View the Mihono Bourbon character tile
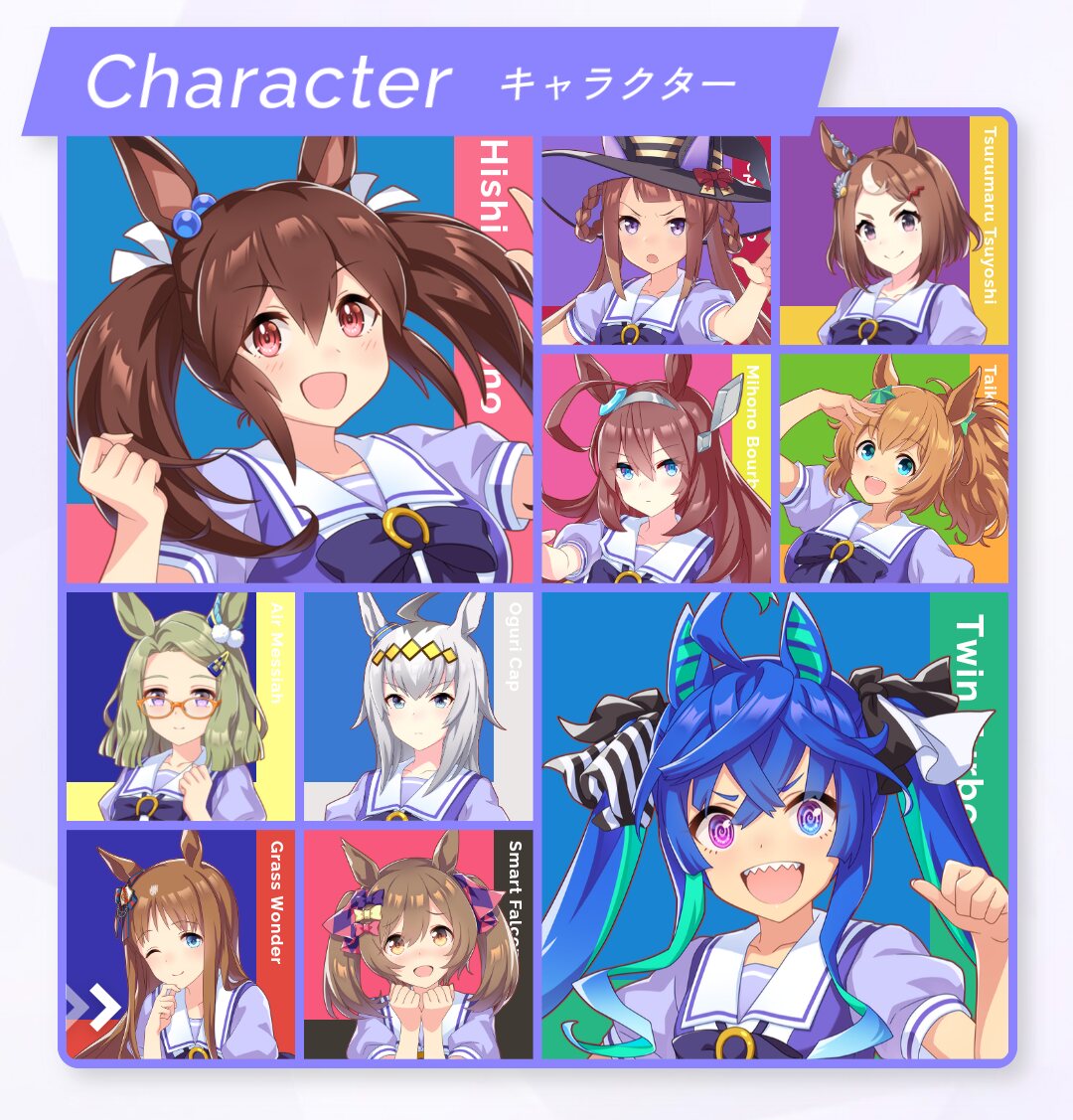Viewport: 1073px width, 1120px height. coord(656,469)
